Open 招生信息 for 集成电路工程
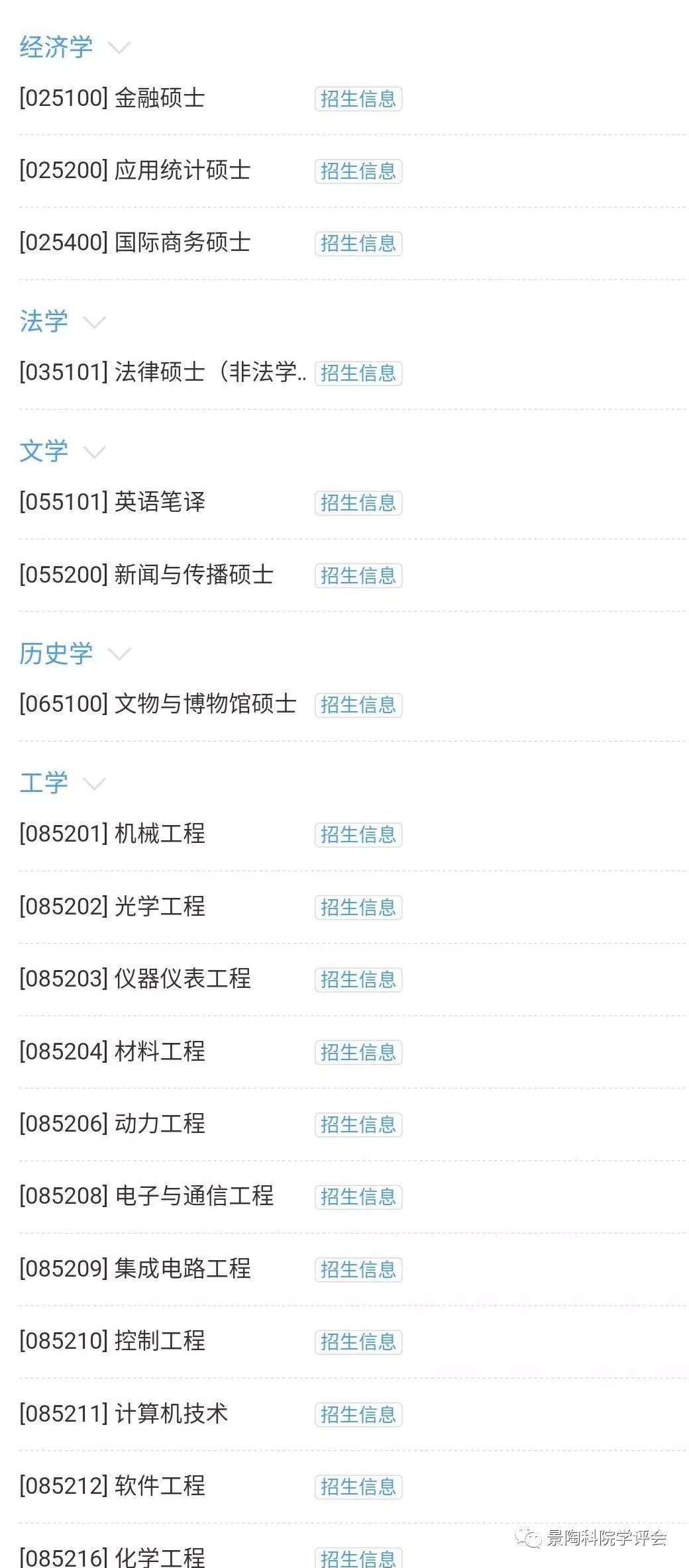The width and height of the screenshot is (689, 1568). 358,1270
